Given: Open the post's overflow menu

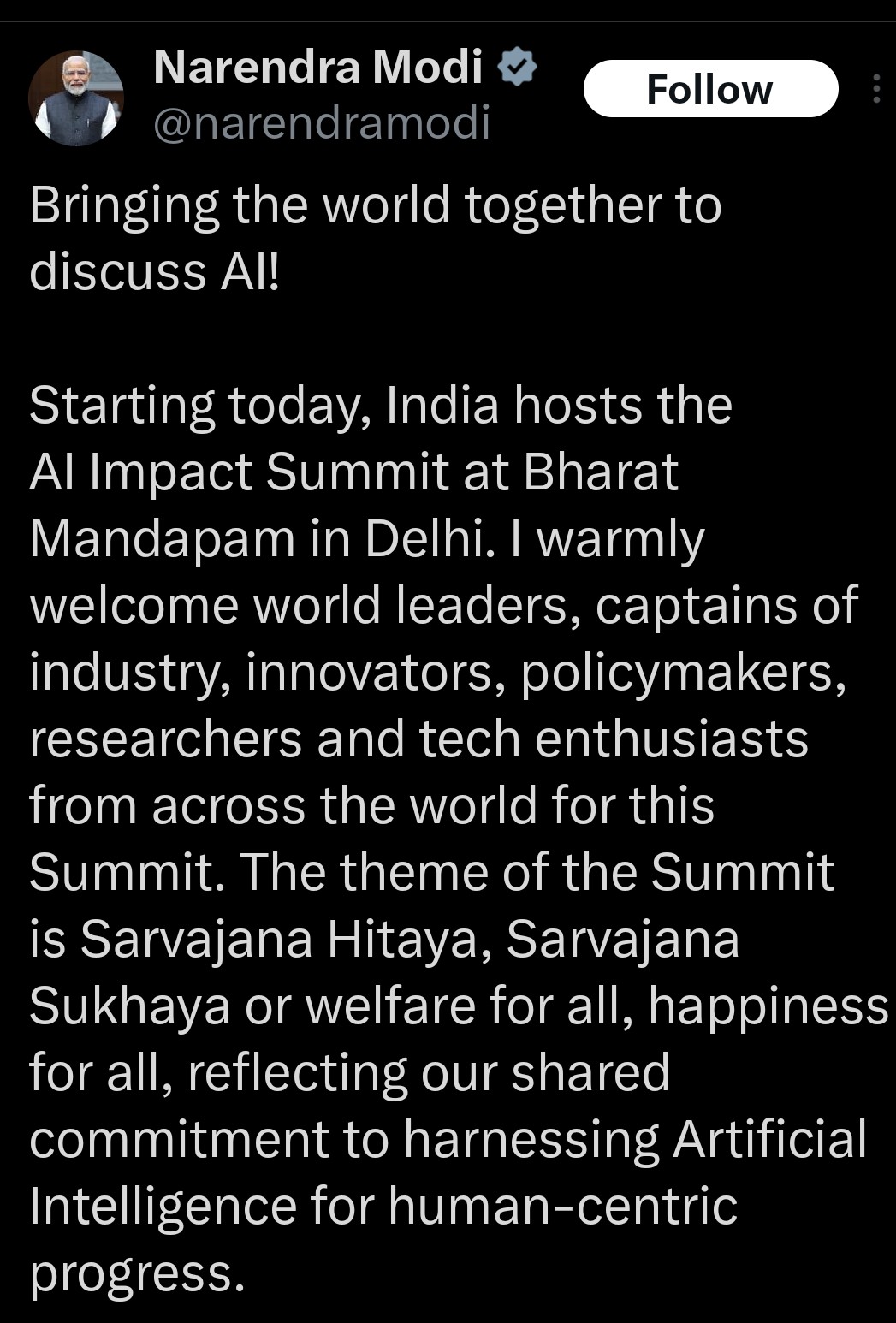Looking at the screenshot, I should pyautogui.click(x=875, y=89).
